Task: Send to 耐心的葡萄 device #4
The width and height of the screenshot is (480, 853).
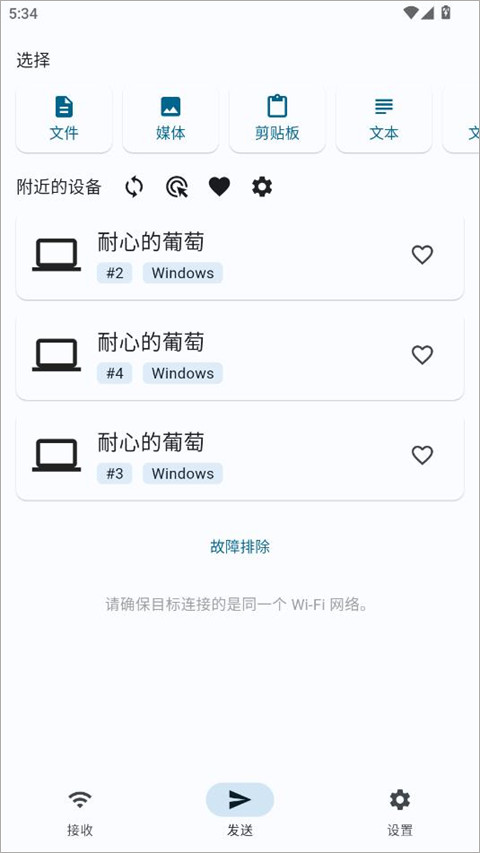Action: pos(239,357)
